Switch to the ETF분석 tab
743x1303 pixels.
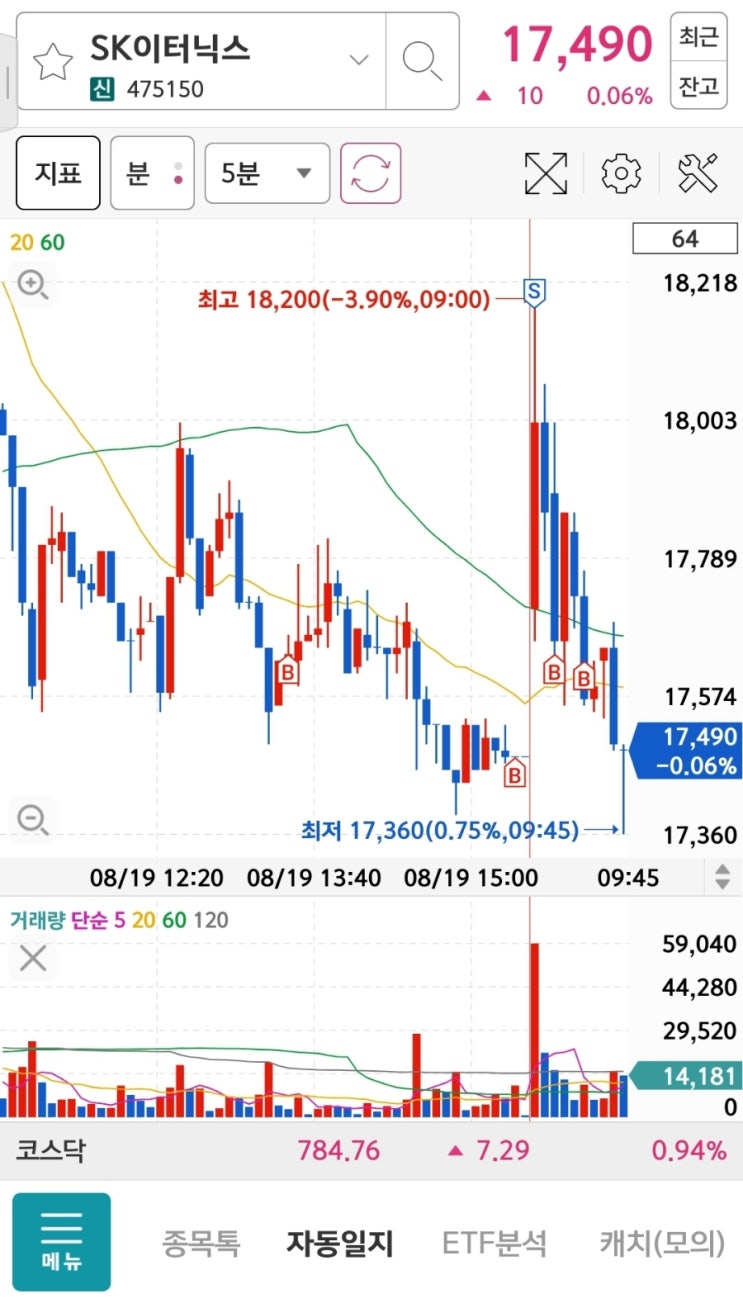coord(494,1243)
